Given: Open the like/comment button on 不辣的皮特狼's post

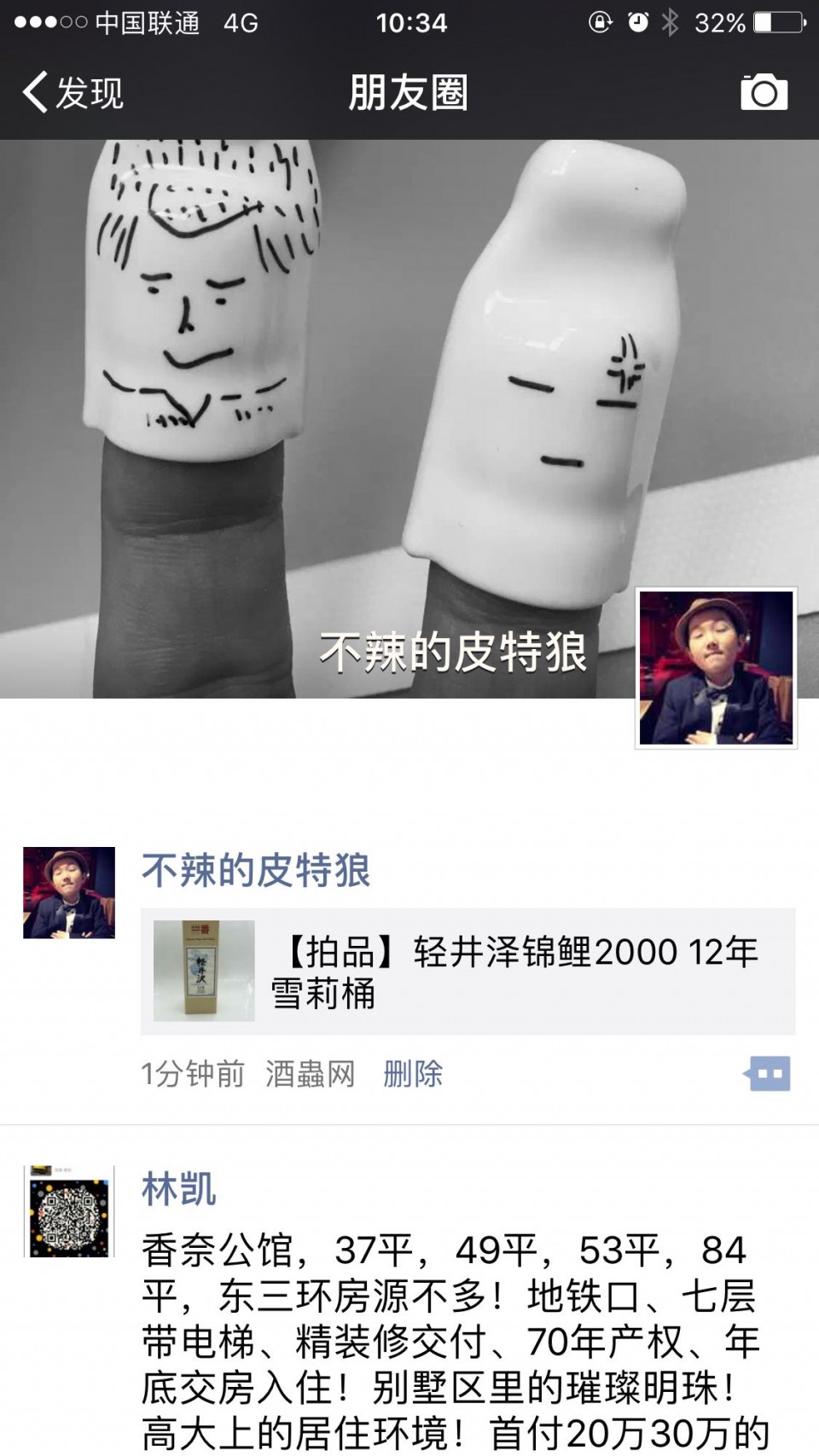Looking at the screenshot, I should 767,1074.
